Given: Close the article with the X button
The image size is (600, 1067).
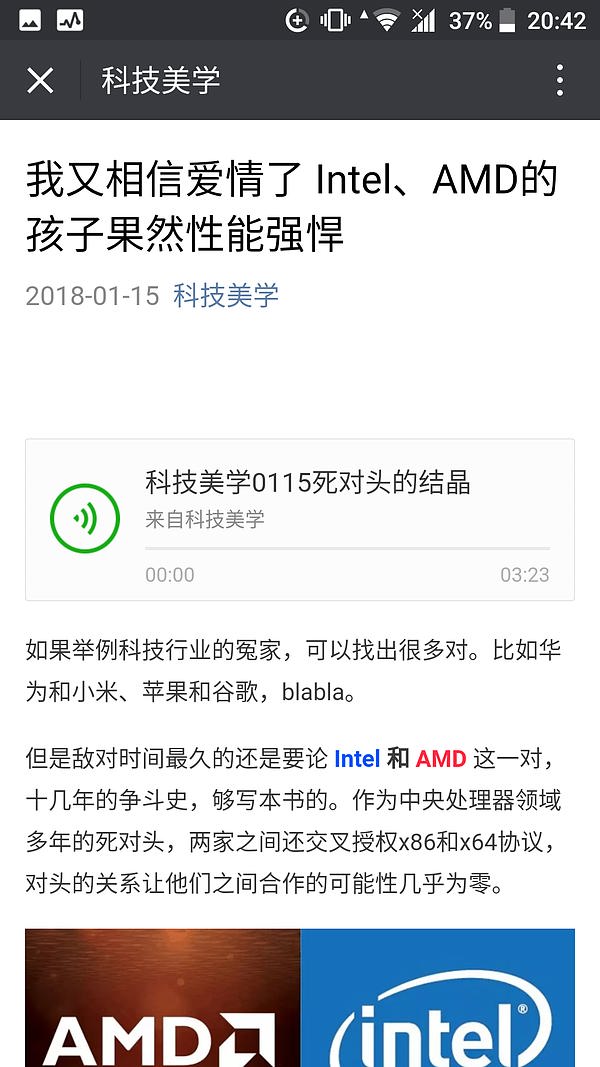Looking at the screenshot, I should [x=40, y=81].
